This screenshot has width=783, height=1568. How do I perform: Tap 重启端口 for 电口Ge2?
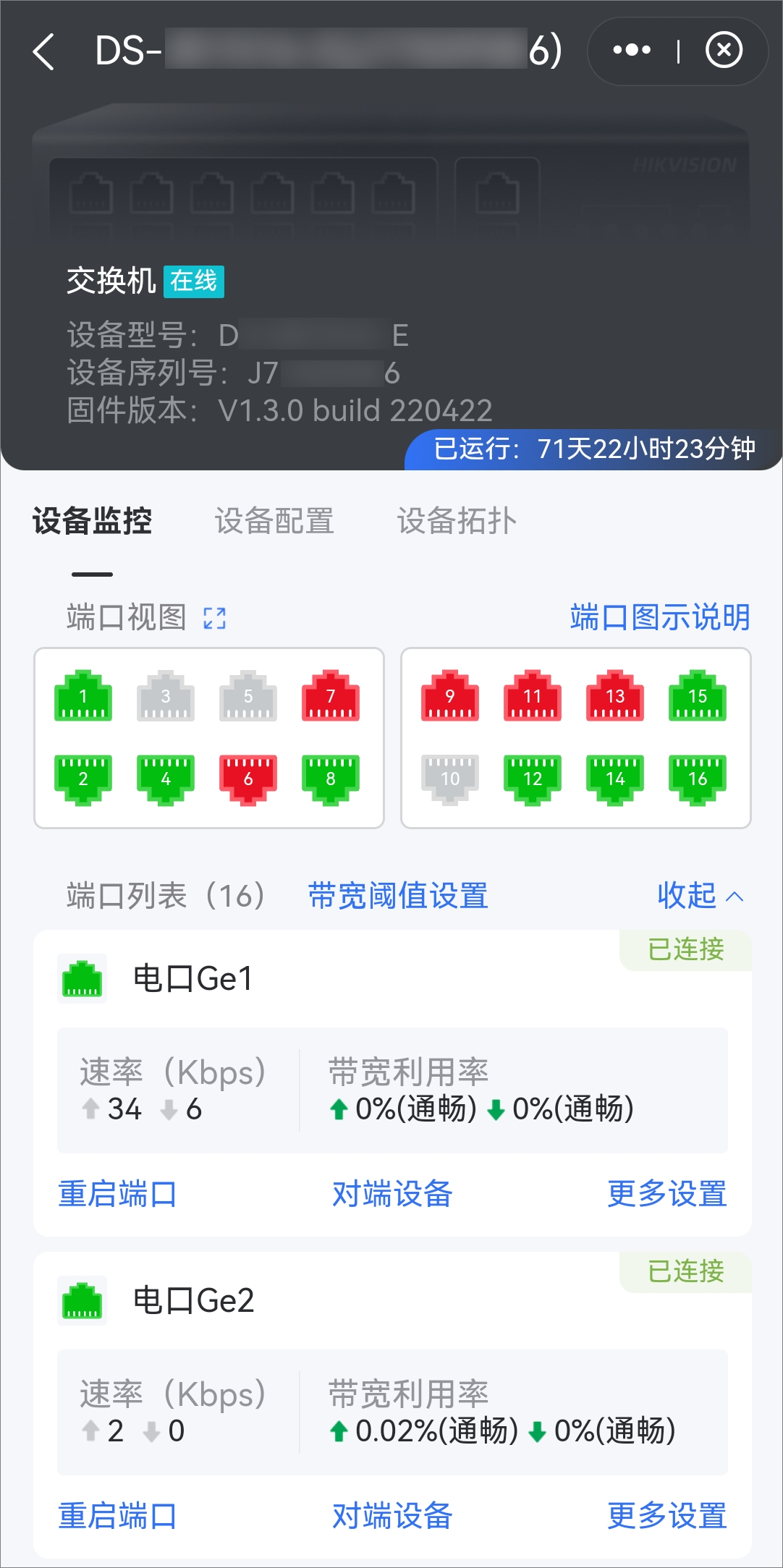(117, 1516)
